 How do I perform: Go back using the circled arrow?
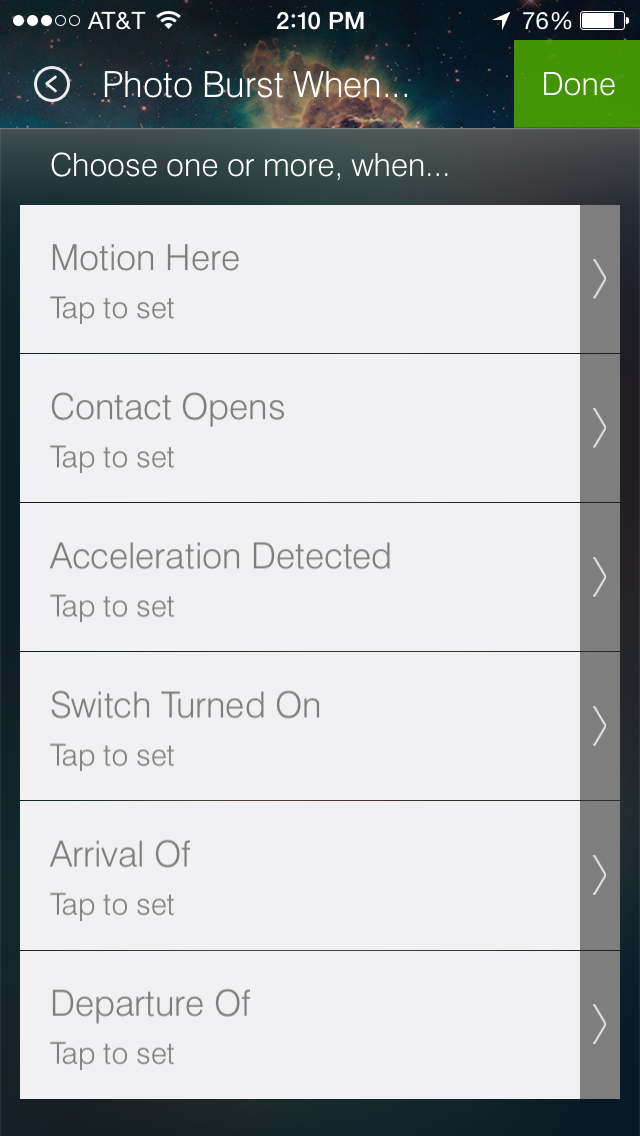(51, 85)
